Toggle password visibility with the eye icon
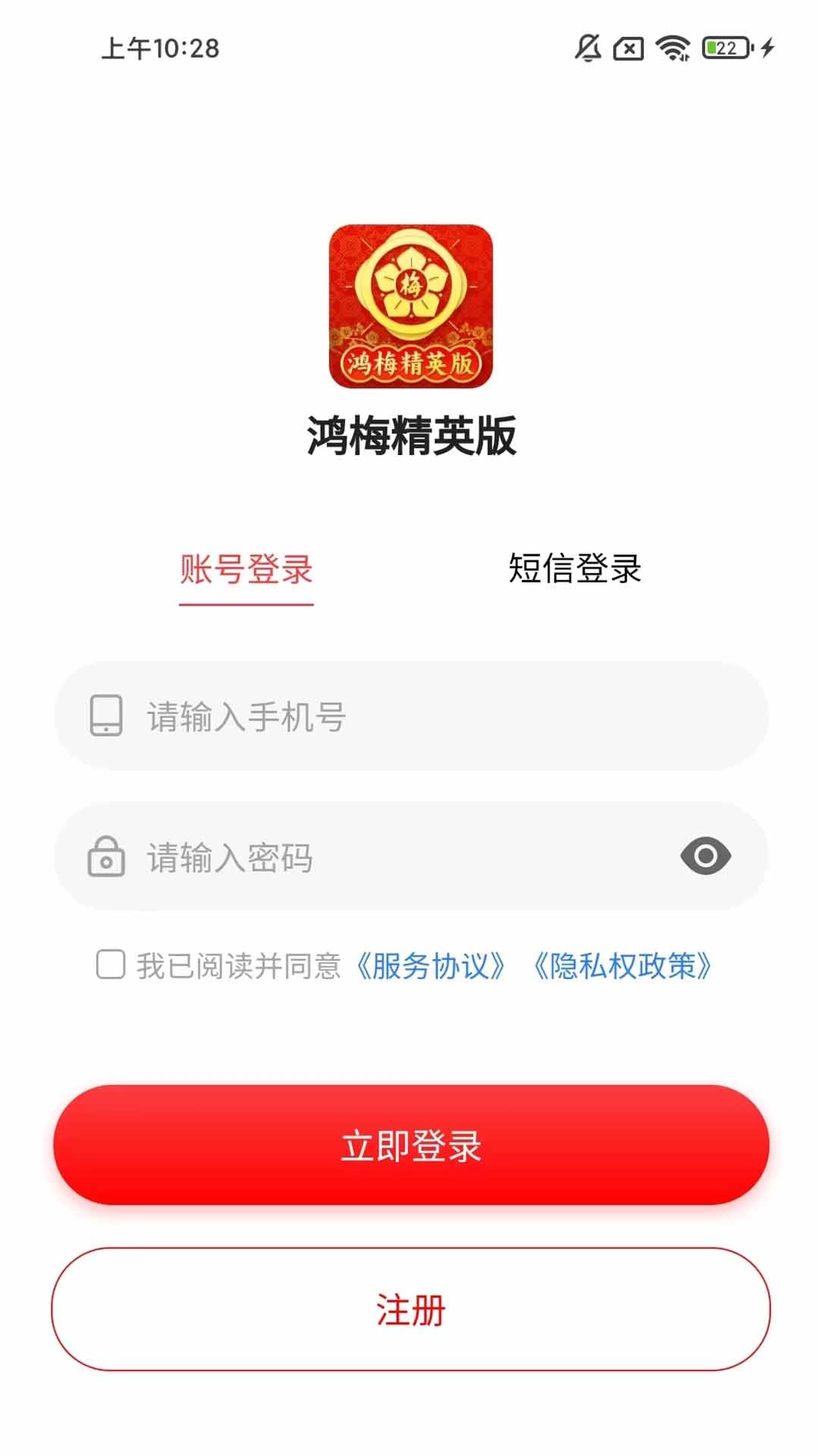The image size is (819, 1456). tap(707, 857)
